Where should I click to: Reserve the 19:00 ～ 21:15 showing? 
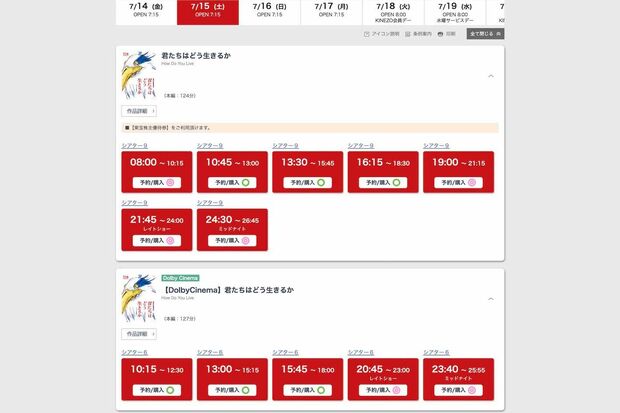[458, 183]
